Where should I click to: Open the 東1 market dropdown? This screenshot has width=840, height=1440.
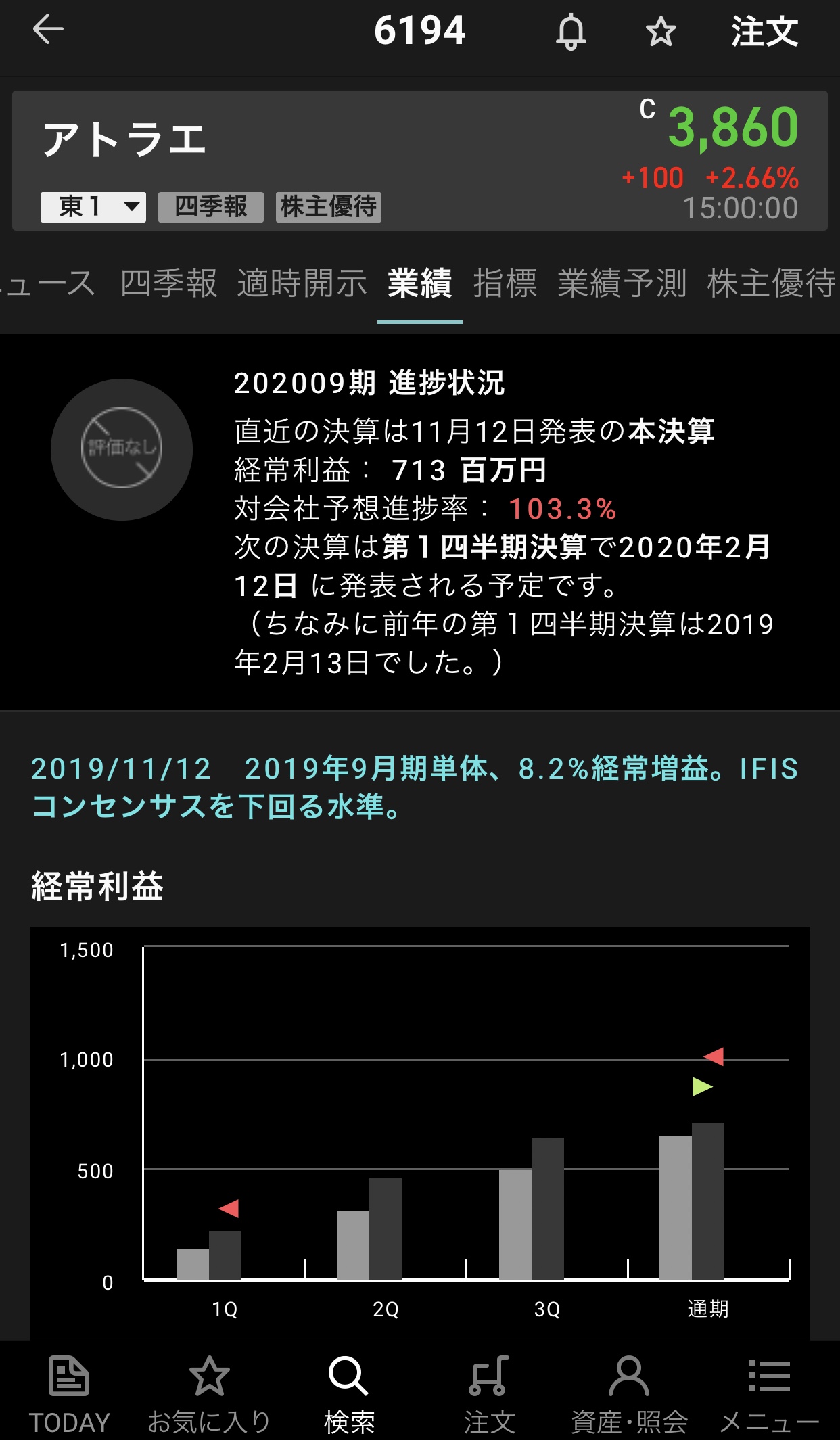click(93, 207)
